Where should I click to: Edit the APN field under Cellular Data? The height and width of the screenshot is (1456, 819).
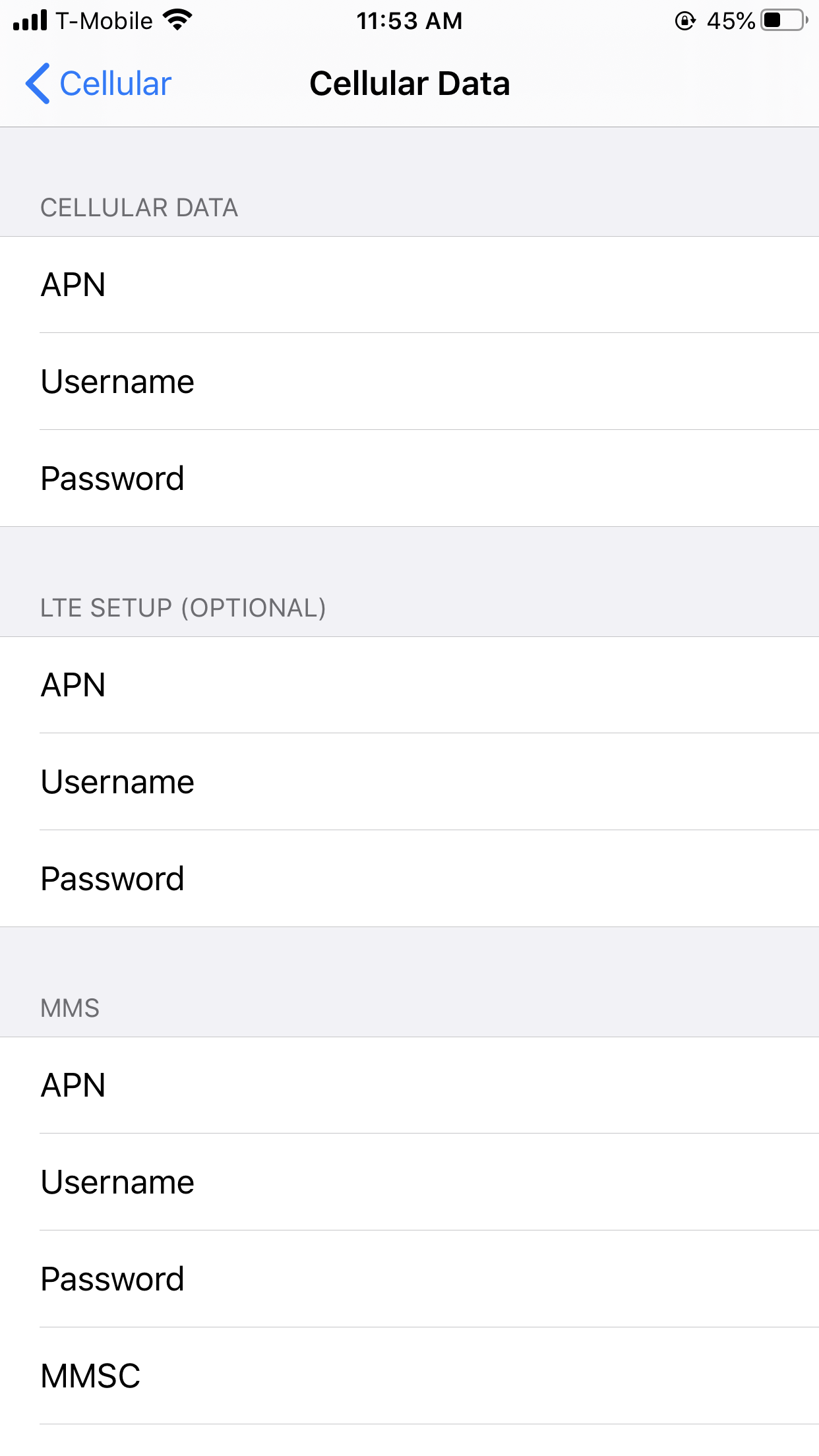409,285
